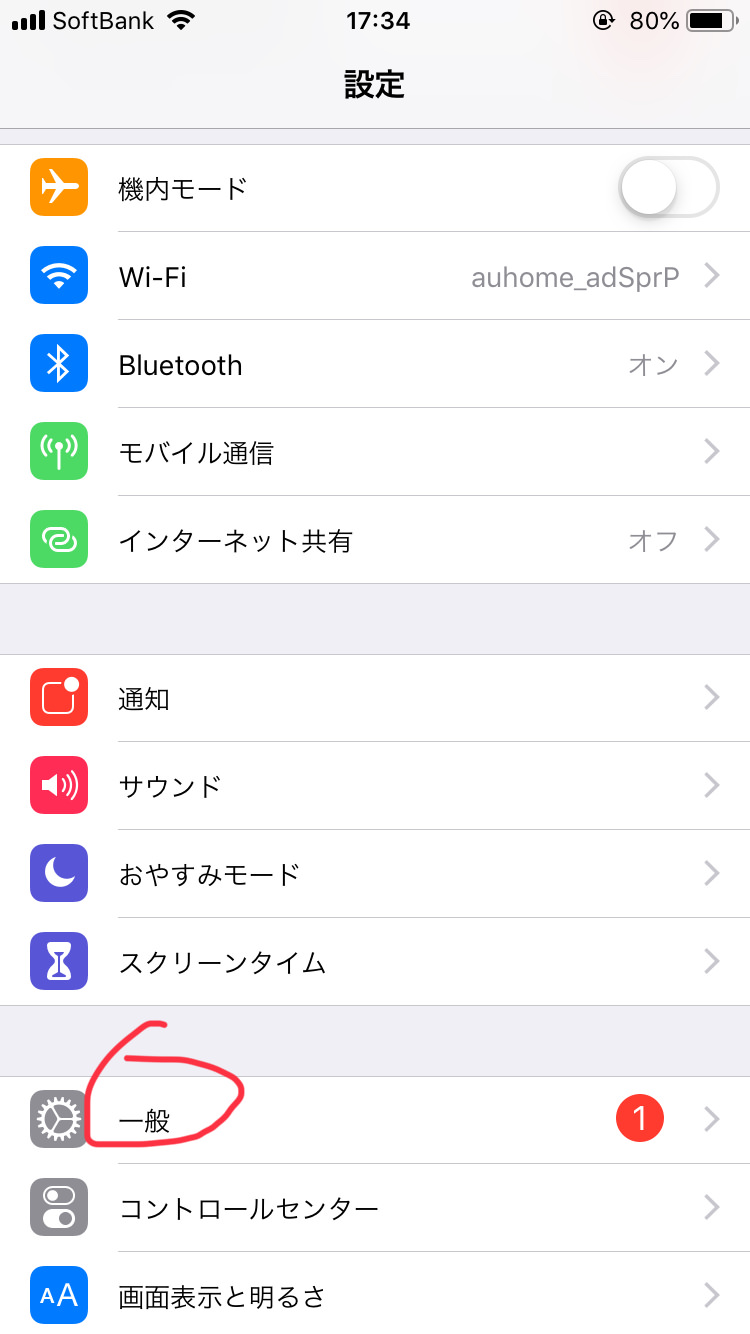750x1334 pixels.
Task: Open モバイル通信 mobile data settings
Action: point(375,452)
